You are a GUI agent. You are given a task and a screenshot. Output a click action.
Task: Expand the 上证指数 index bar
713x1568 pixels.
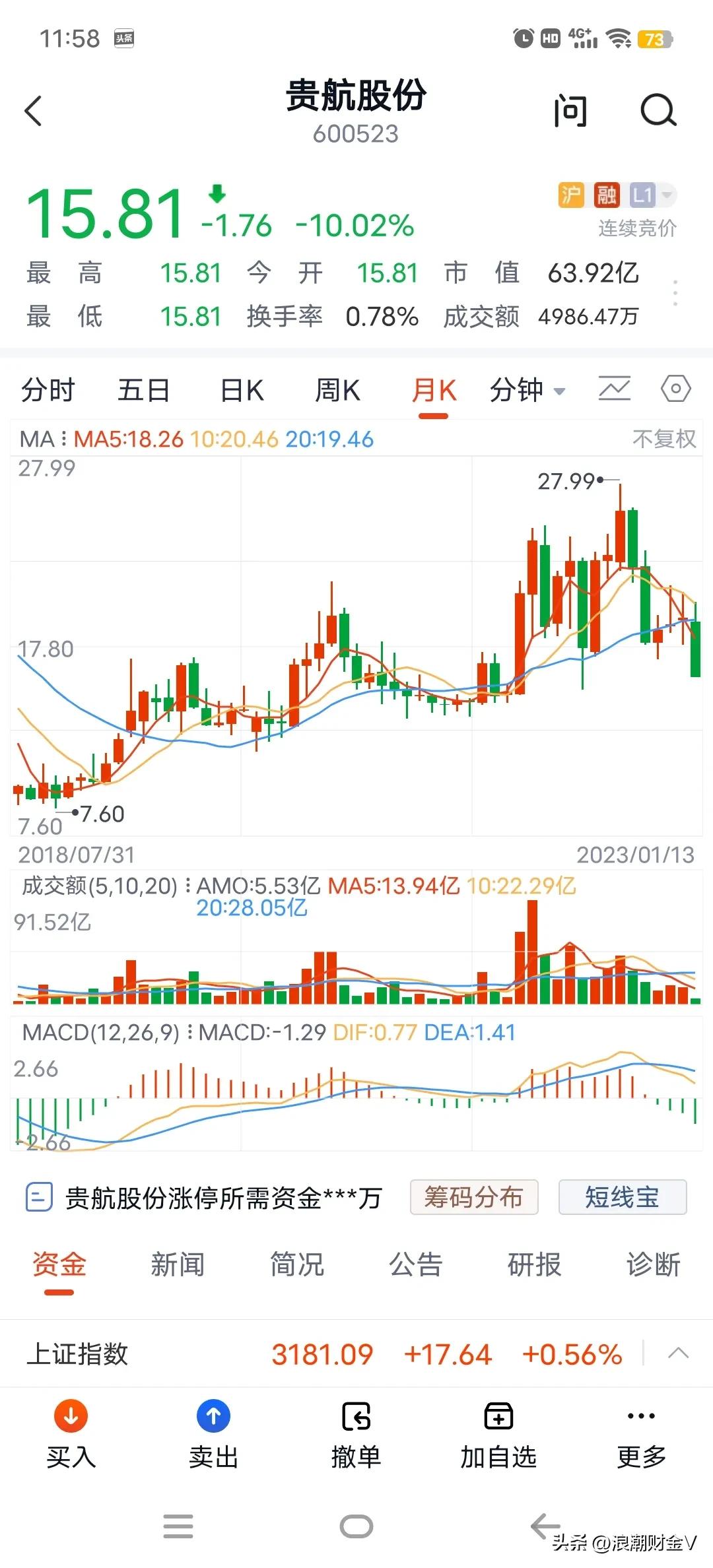[678, 1355]
